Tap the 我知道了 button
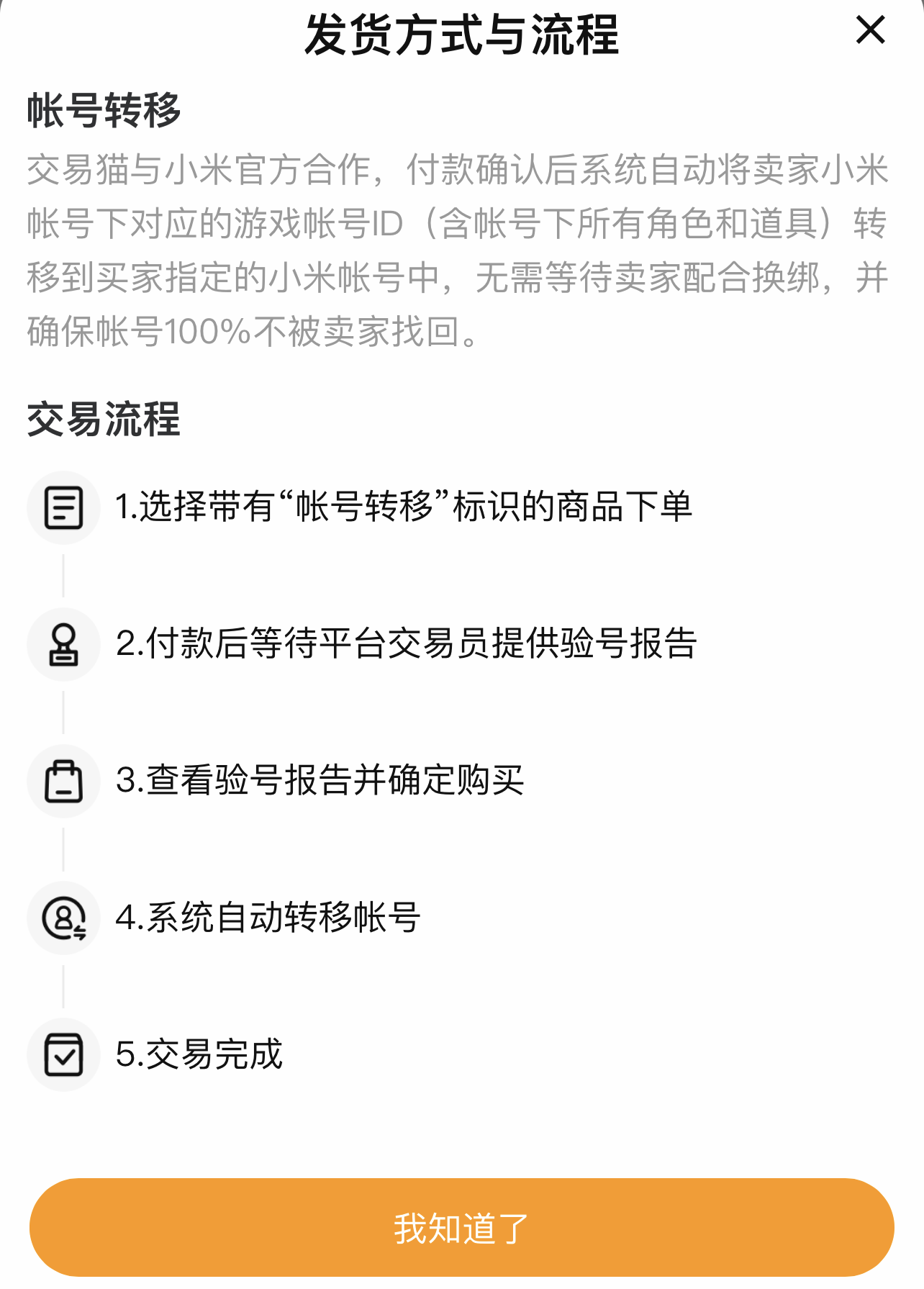Screen dimensions: 924x1289 (x=461, y=1228)
